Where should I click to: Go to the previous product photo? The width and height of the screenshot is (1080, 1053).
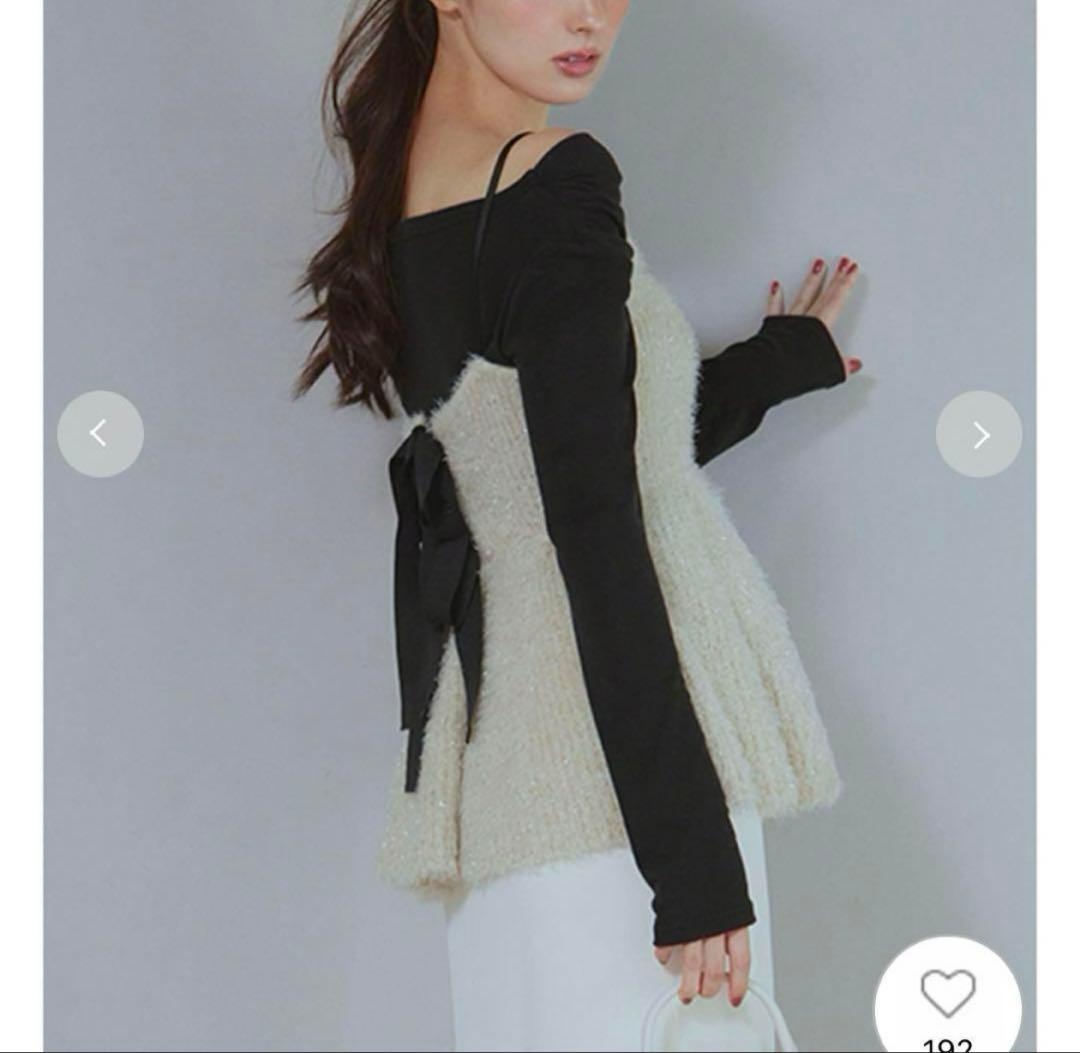click(x=100, y=433)
